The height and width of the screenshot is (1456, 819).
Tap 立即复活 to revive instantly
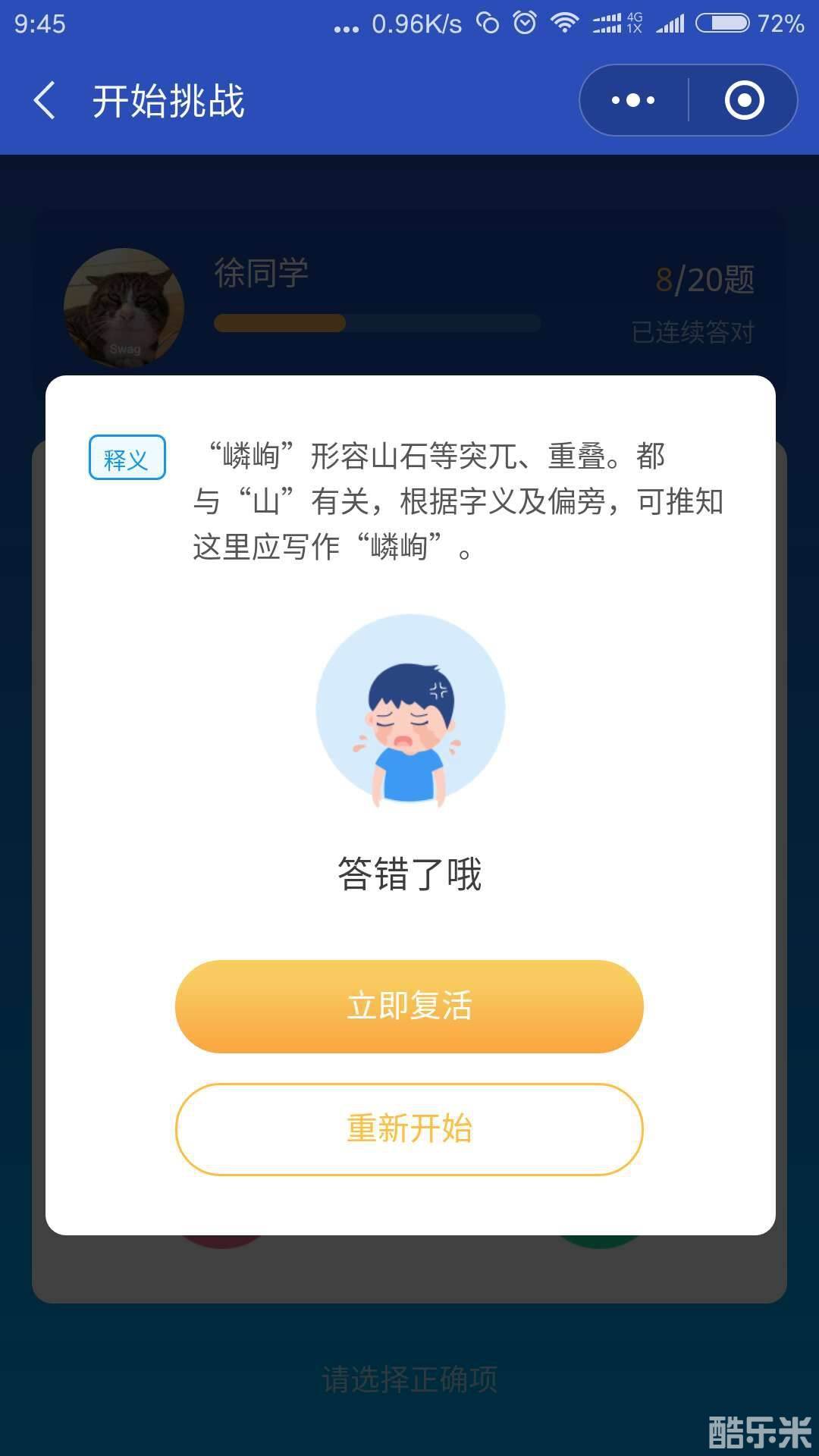pos(409,1006)
